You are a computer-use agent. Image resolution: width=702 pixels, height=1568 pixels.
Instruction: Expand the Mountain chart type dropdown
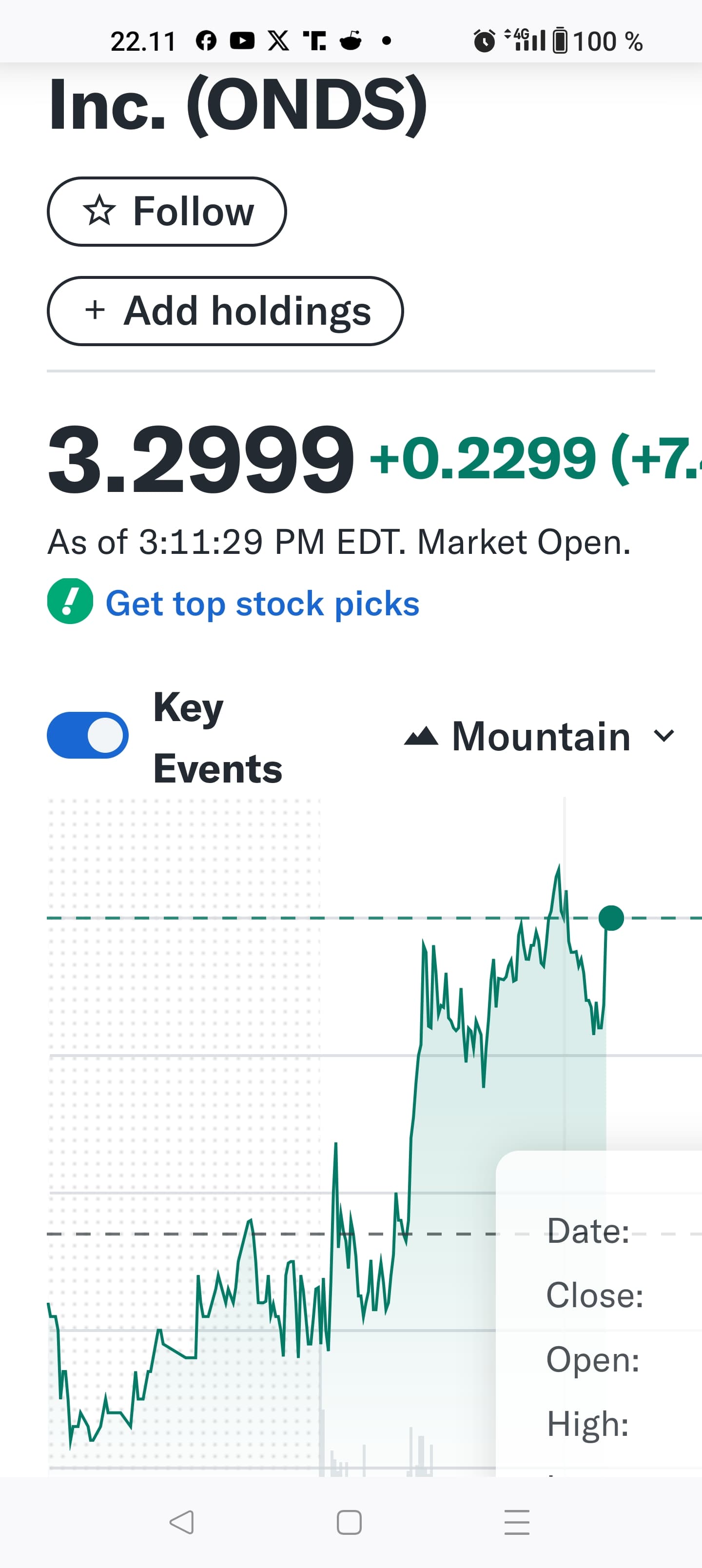pyautogui.click(x=540, y=737)
